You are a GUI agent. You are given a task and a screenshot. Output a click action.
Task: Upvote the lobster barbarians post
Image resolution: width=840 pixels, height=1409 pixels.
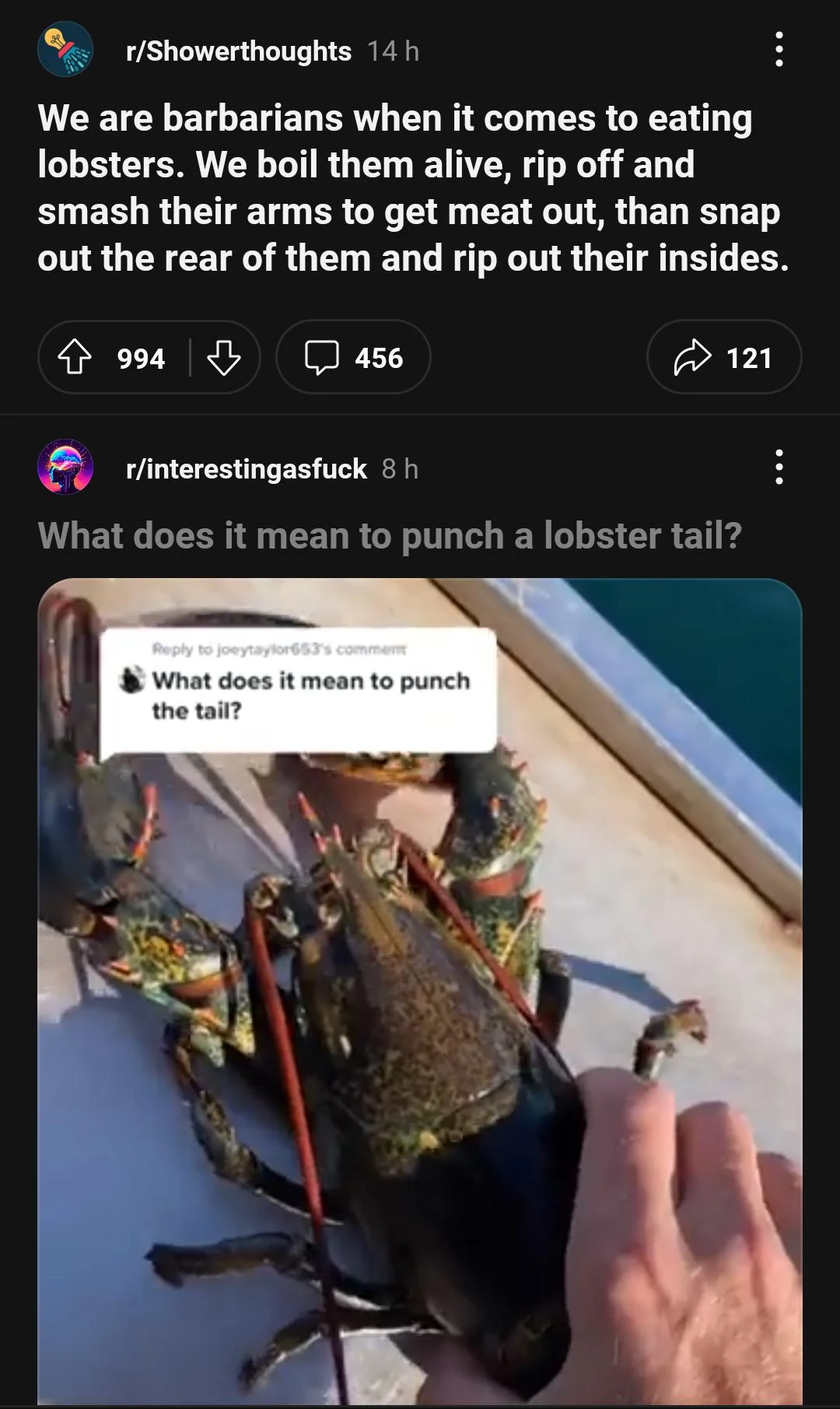(75, 358)
